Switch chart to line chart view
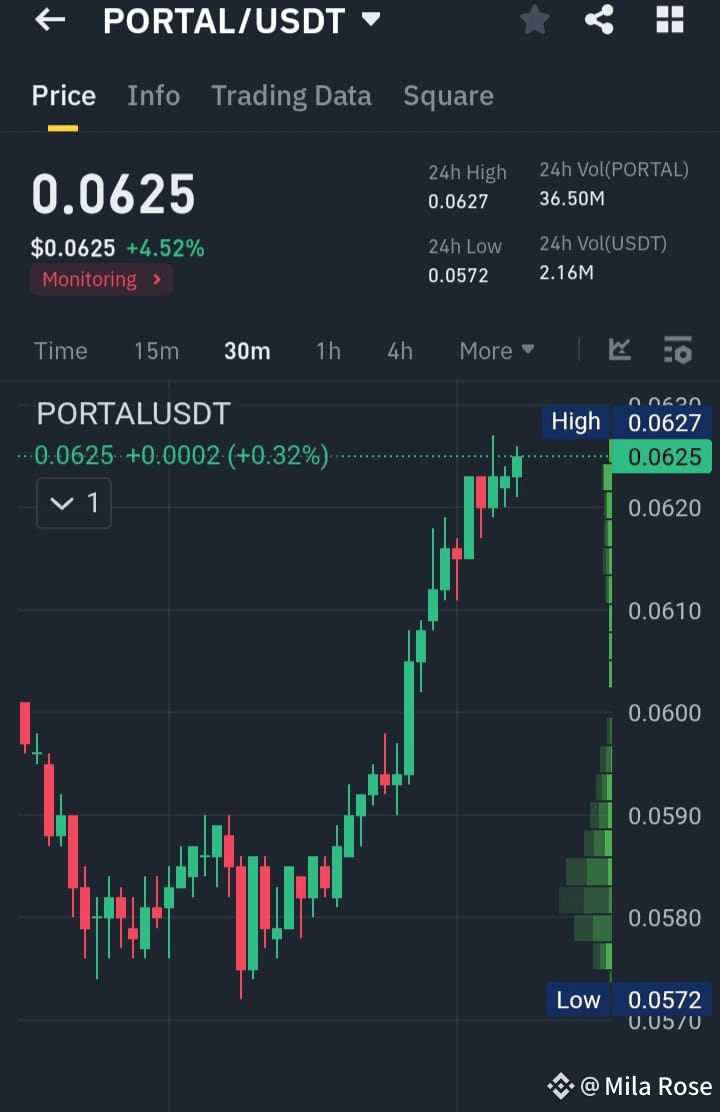The width and height of the screenshot is (720, 1112). [619, 351]
